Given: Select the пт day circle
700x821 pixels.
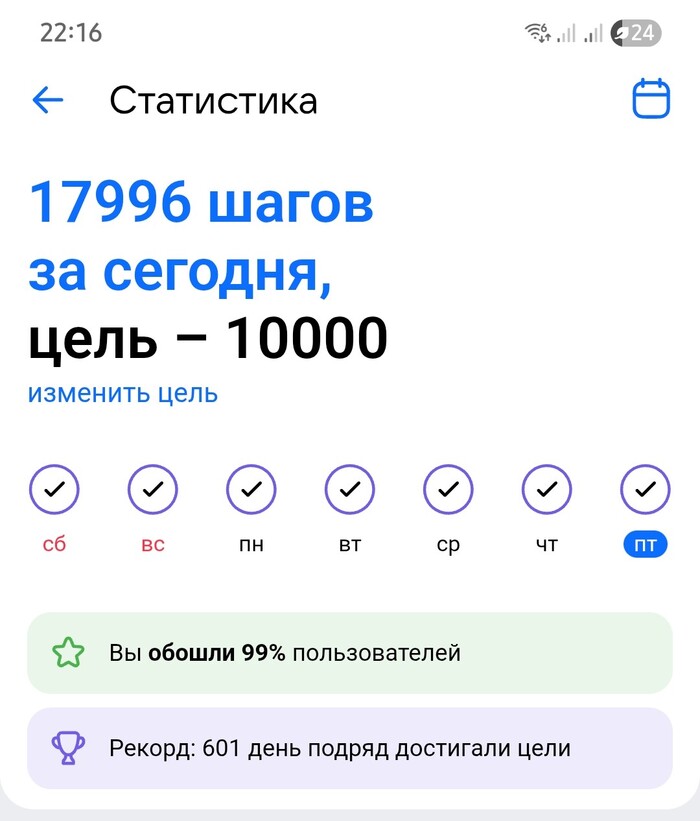Looking at the screenshot, I should 645,489.
